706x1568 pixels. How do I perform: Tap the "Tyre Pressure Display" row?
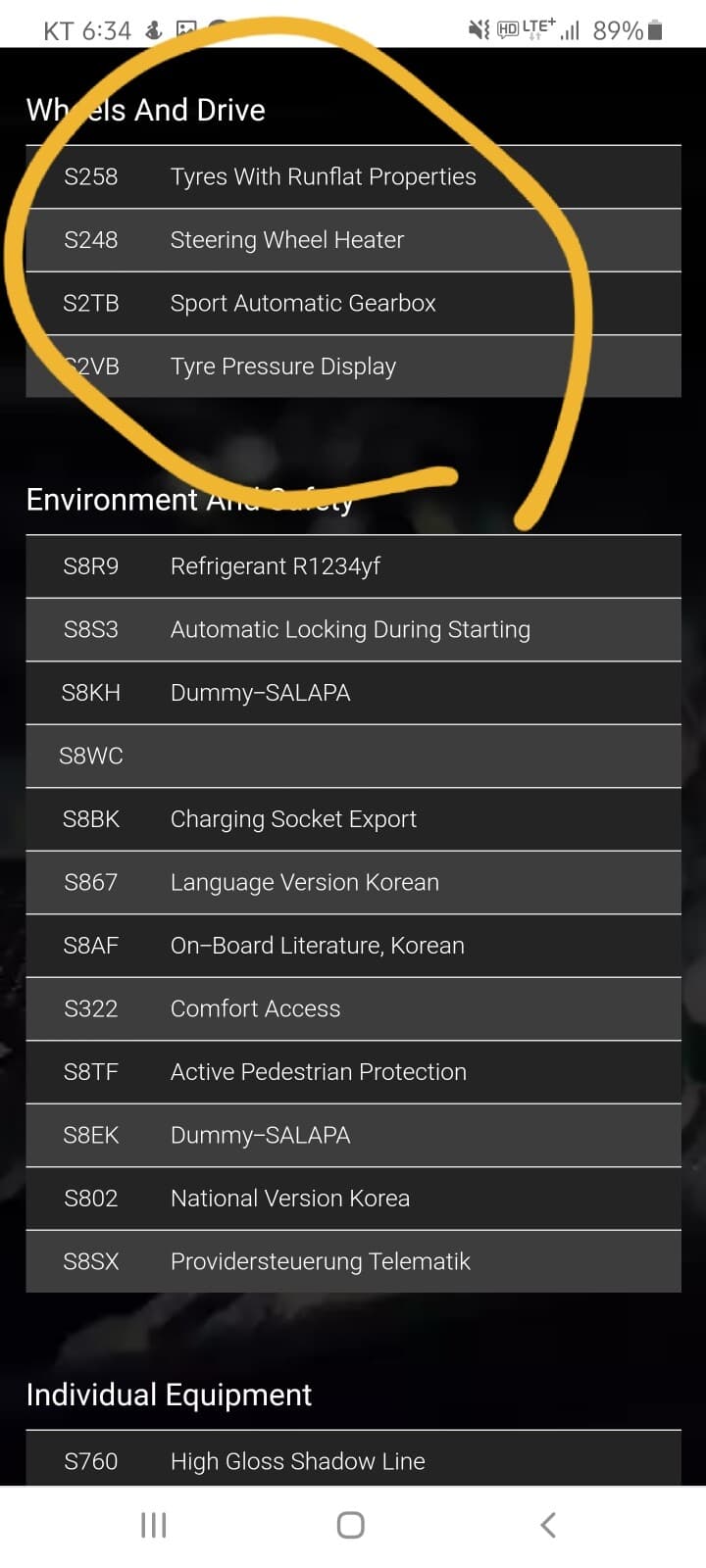point(353,367)
